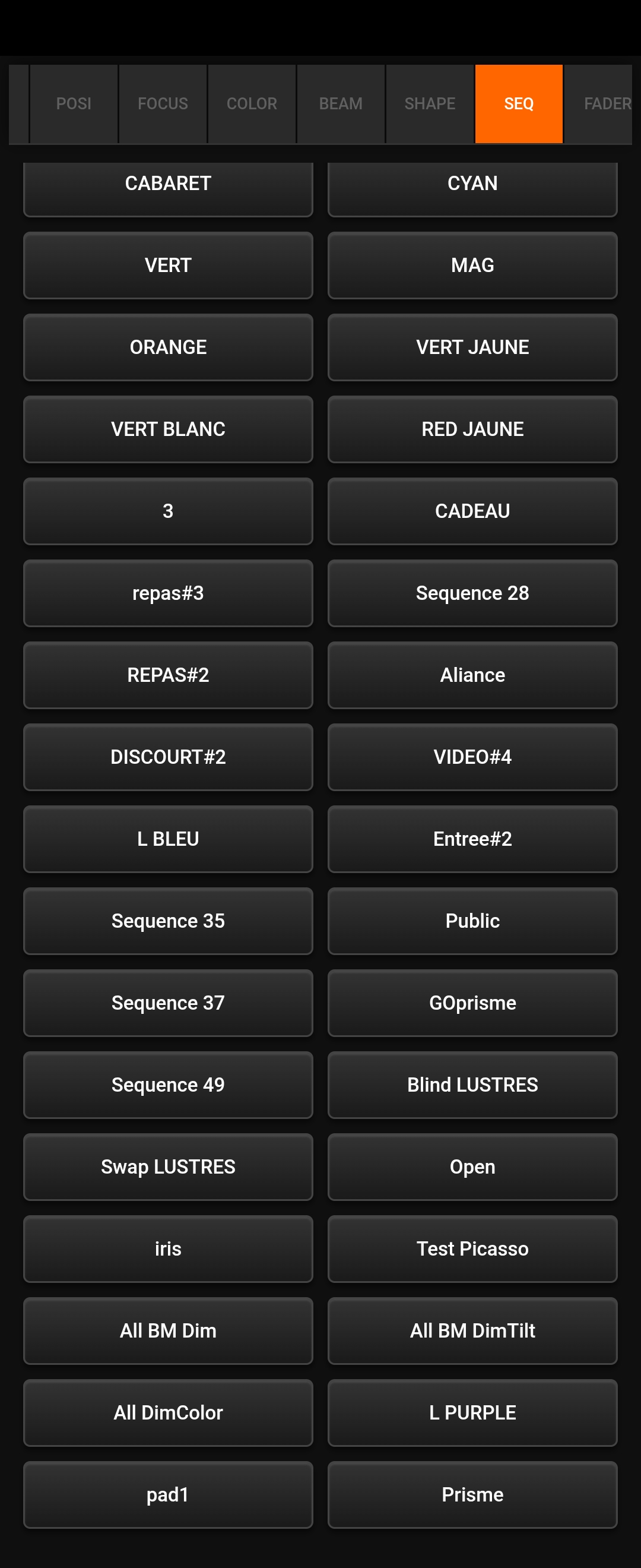Launch the CADEAU sequence
This screenshot has width=641, height=1568.
pyautogui.click(x=472, y=511)
